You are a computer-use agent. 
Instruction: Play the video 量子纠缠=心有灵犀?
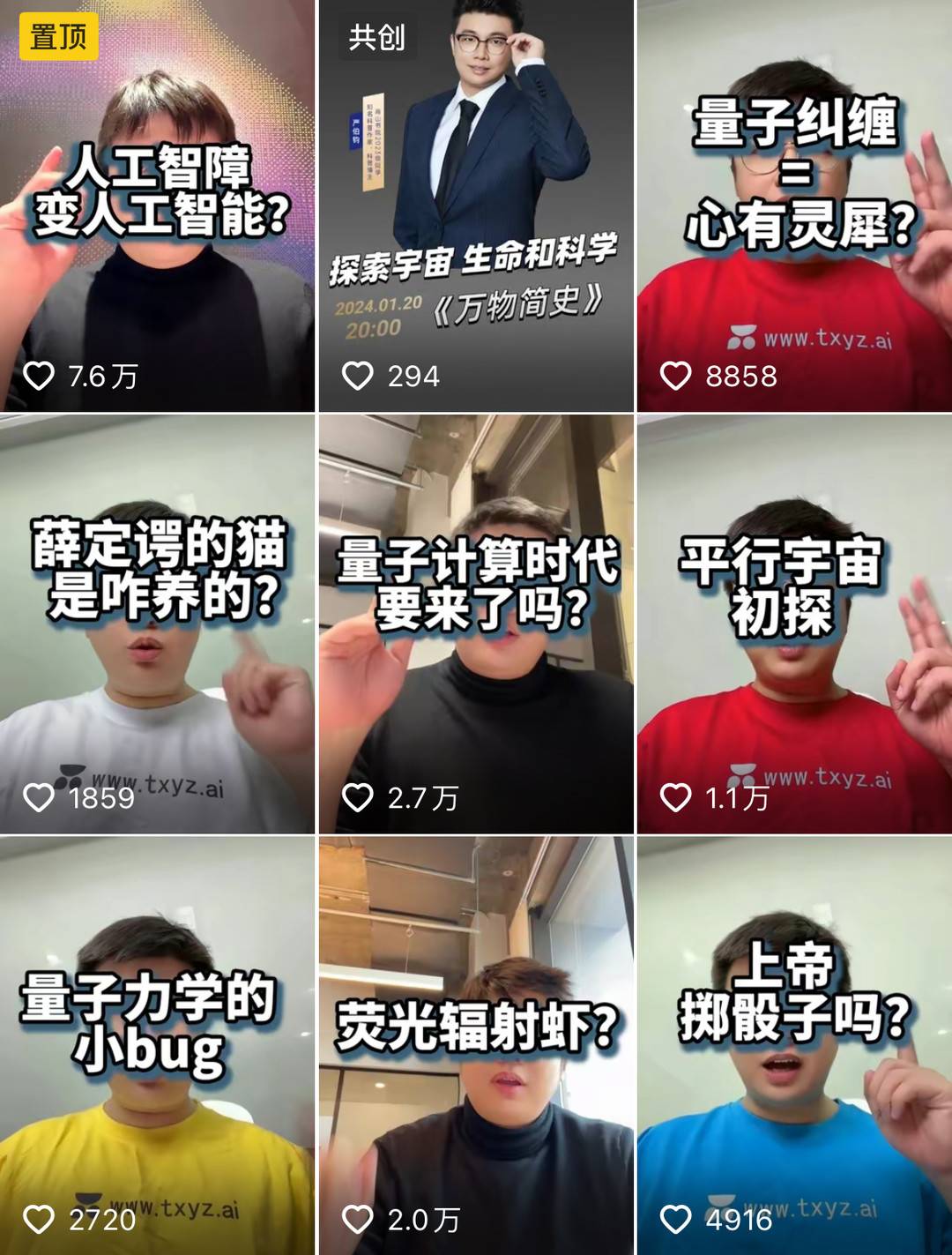(x=794, y=205)
